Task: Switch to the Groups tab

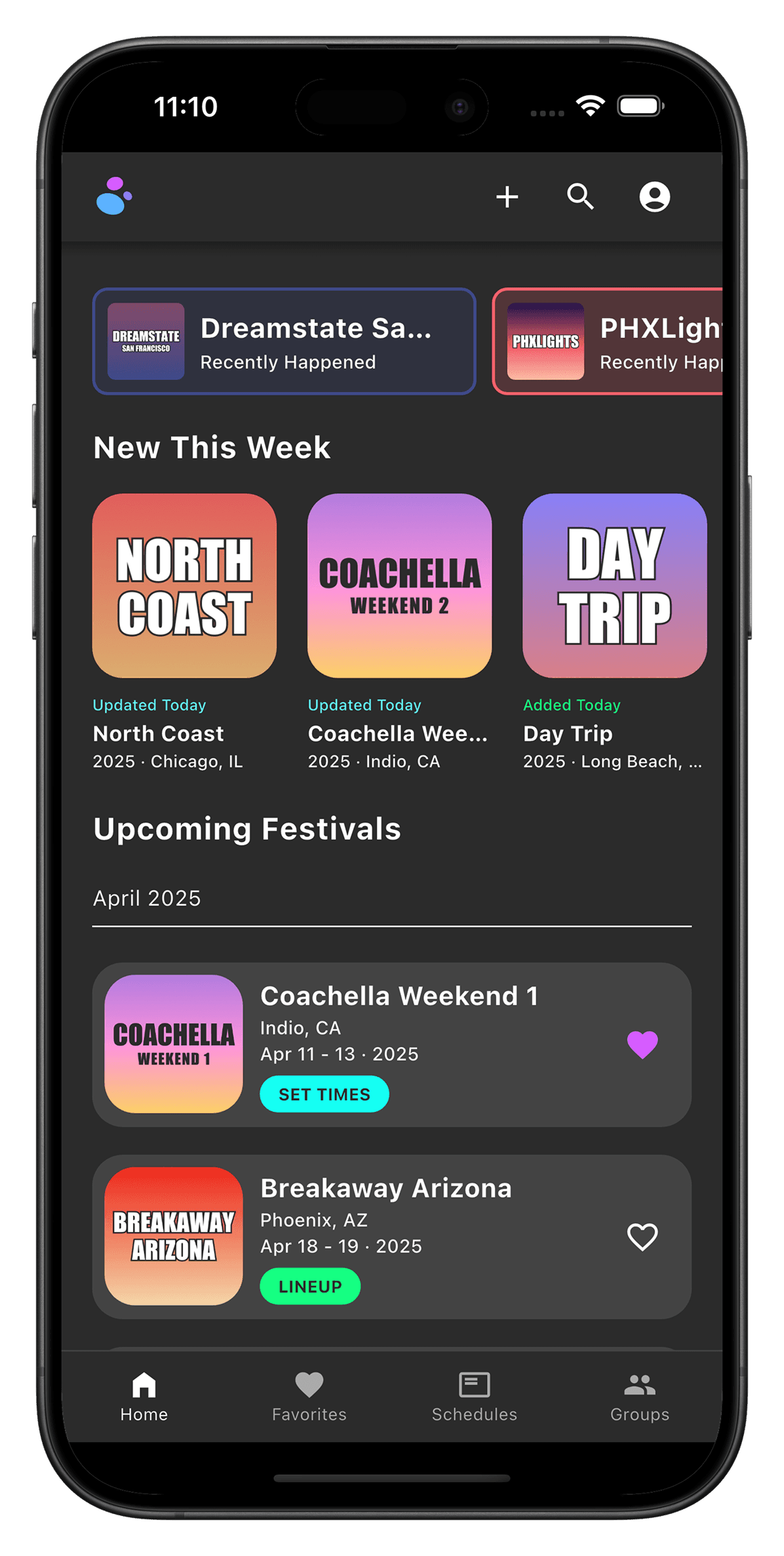Action: tap(640, 1396)
